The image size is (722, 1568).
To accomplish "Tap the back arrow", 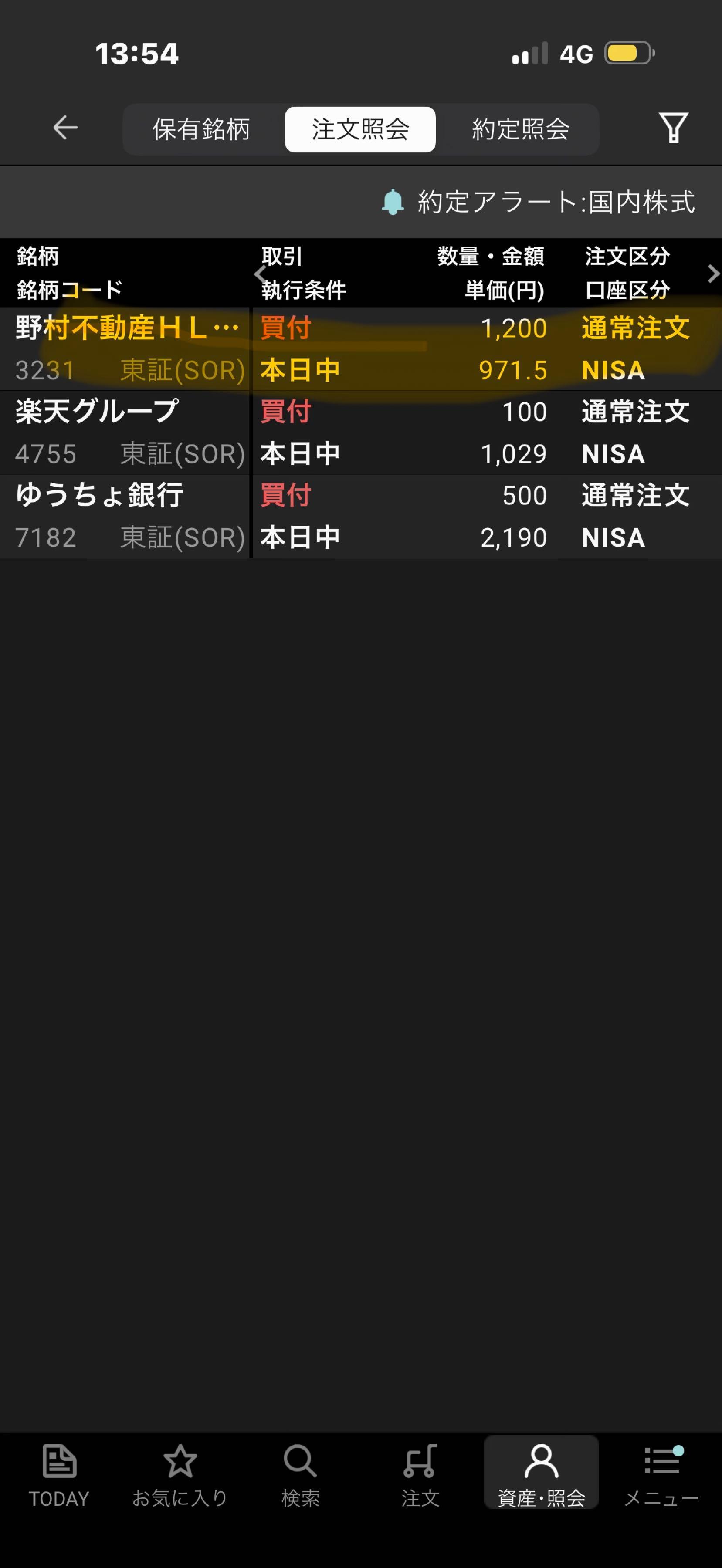I will pos(65,128).
